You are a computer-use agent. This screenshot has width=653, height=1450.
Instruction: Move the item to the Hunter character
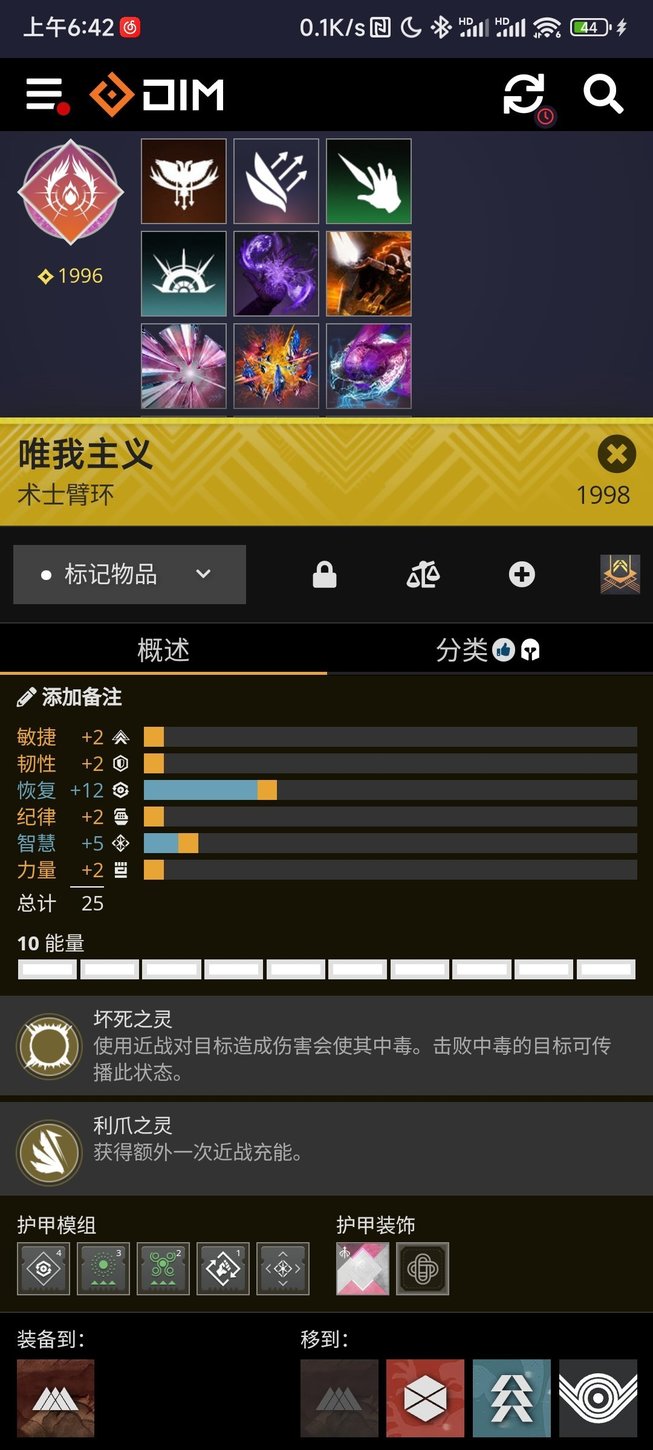point(511,1398)
